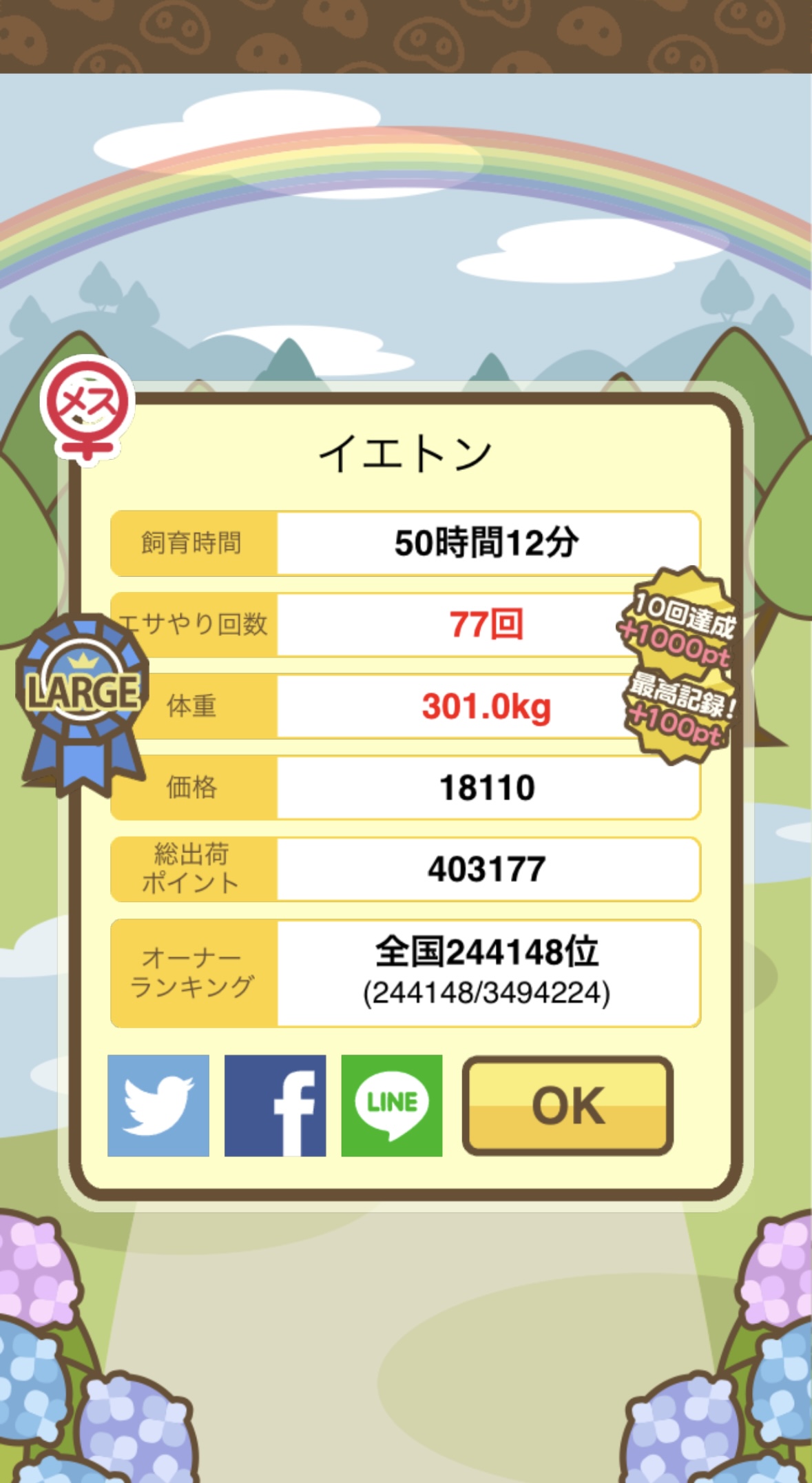Share the result on Facebook

275,1105
